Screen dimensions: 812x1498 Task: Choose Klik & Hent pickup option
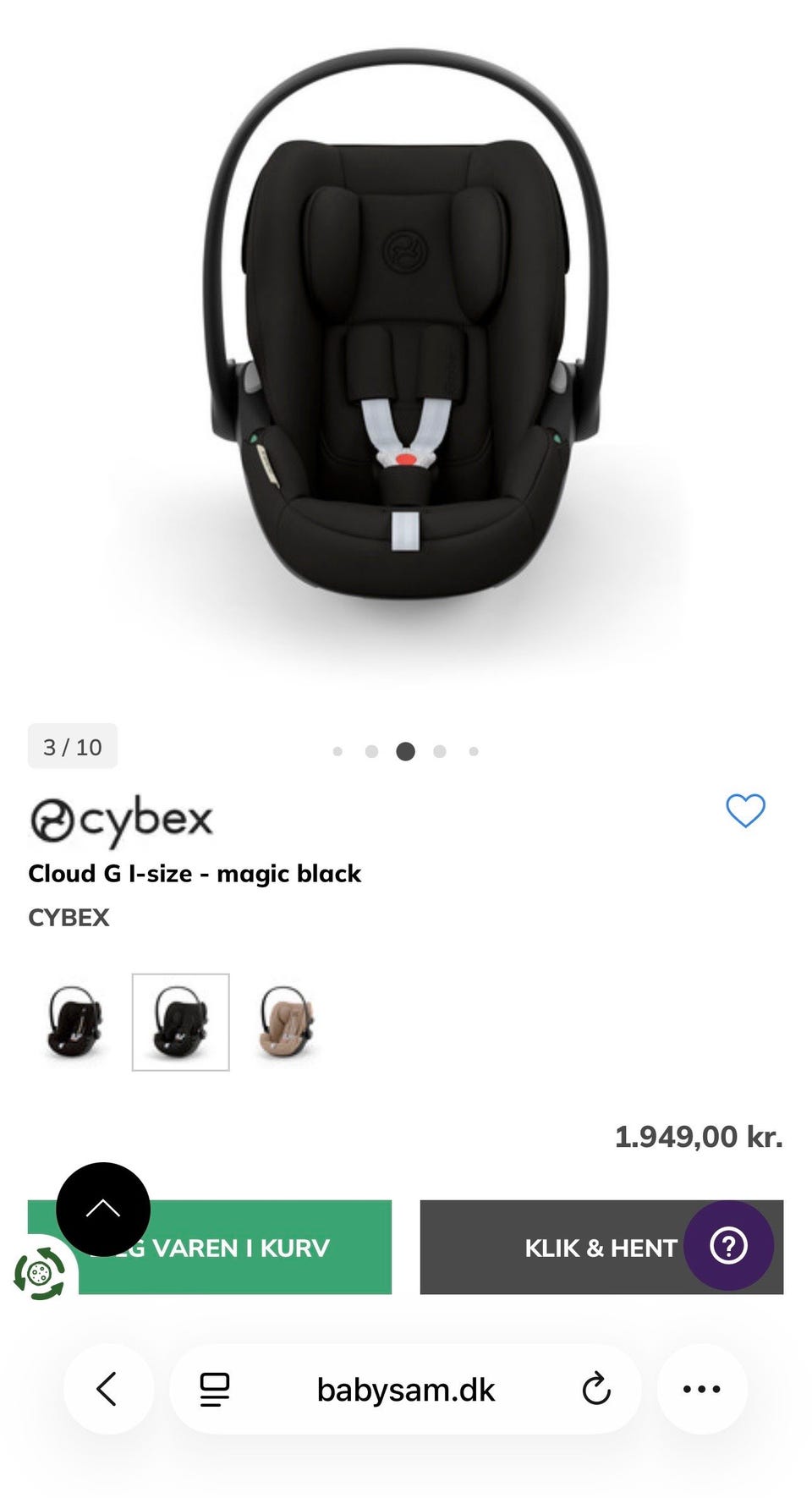coord(575,1248)
